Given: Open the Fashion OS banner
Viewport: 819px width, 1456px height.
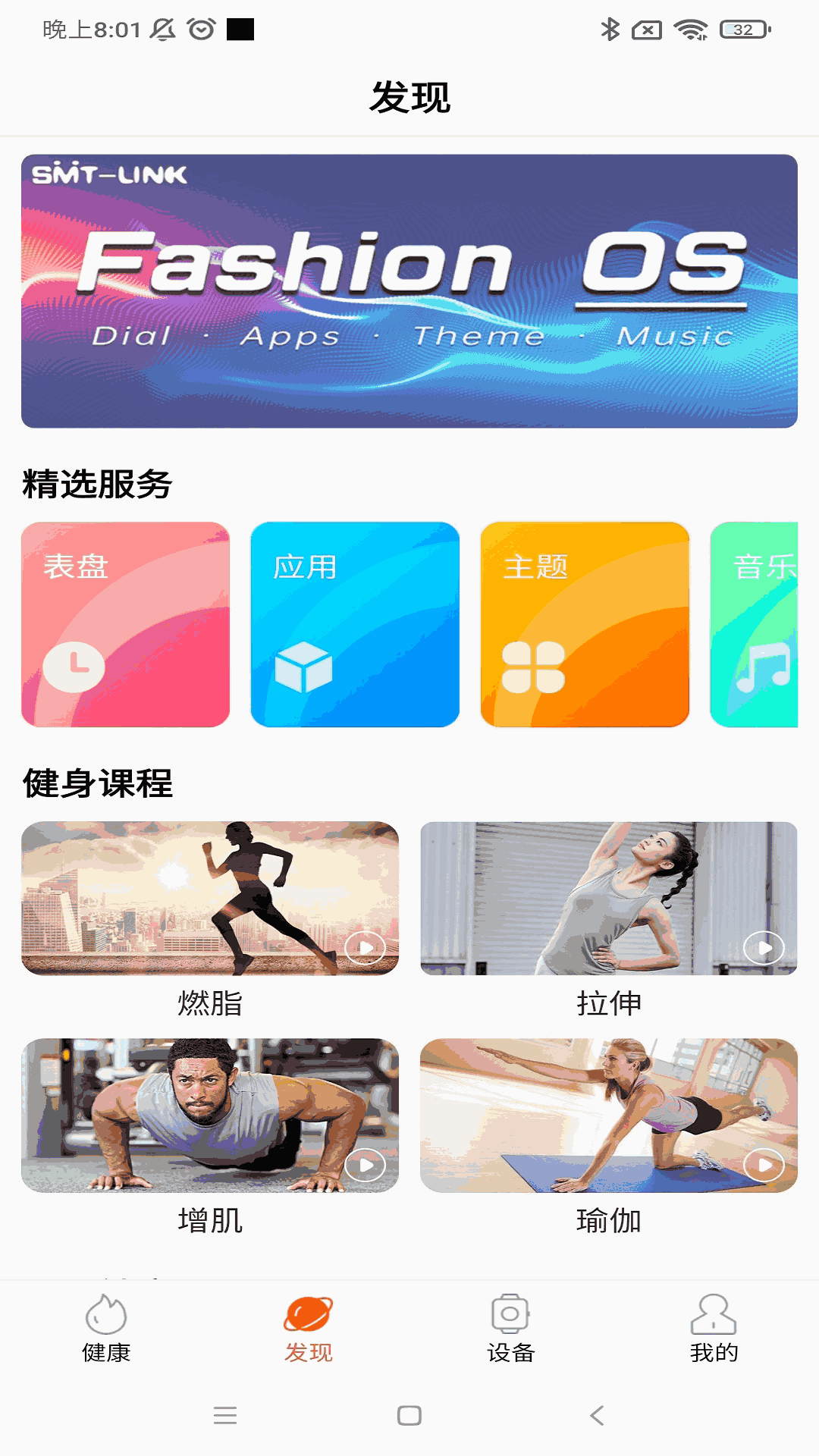Looking at the screenshot, I should 409,291.
